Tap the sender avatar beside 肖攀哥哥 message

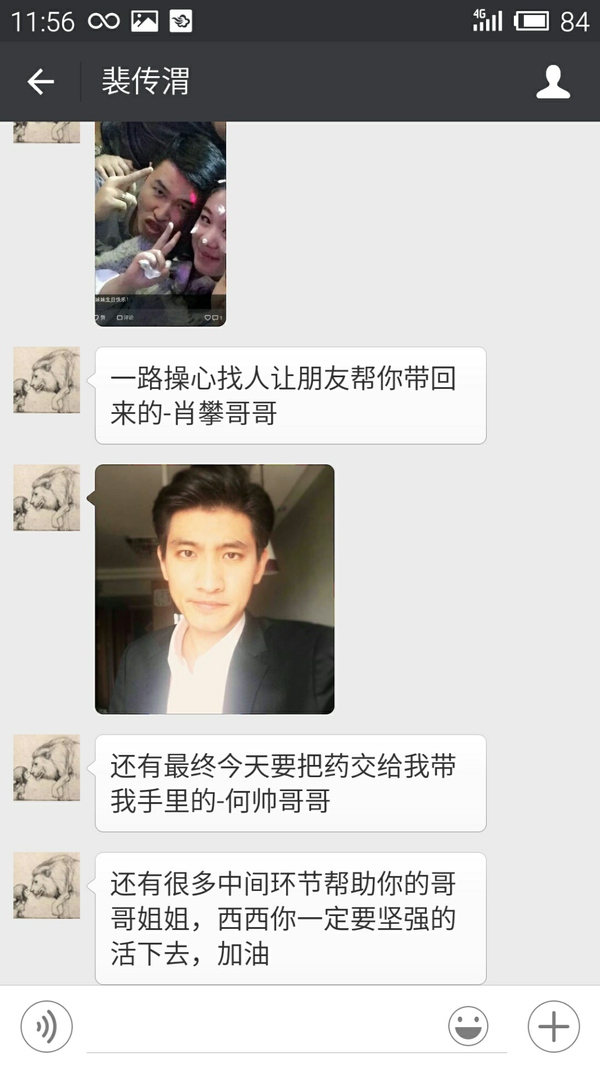[46, 380]
